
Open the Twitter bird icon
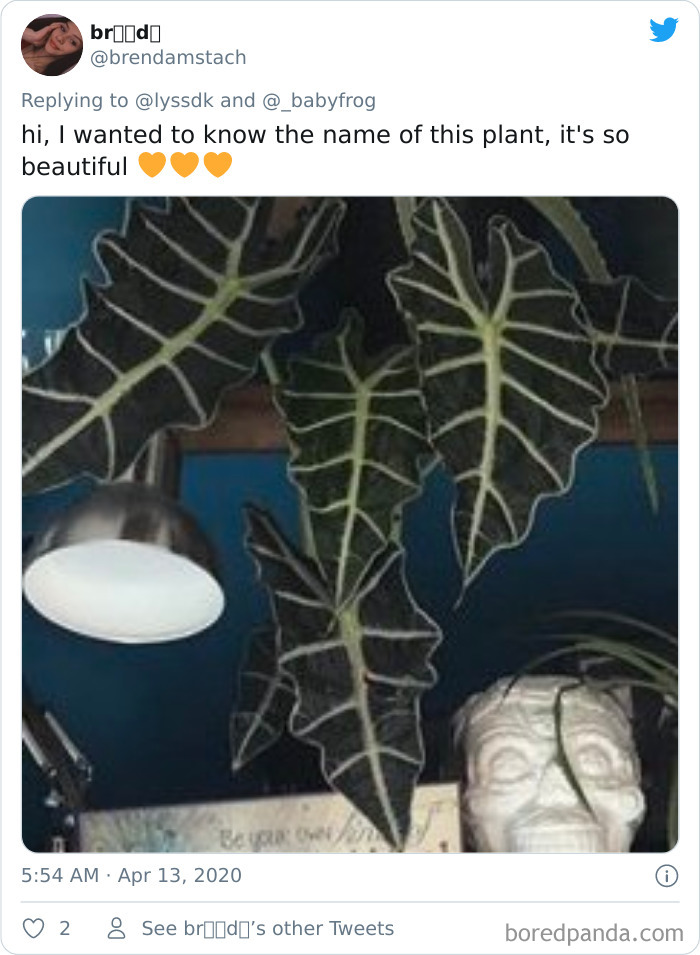[x=663, y=31]
